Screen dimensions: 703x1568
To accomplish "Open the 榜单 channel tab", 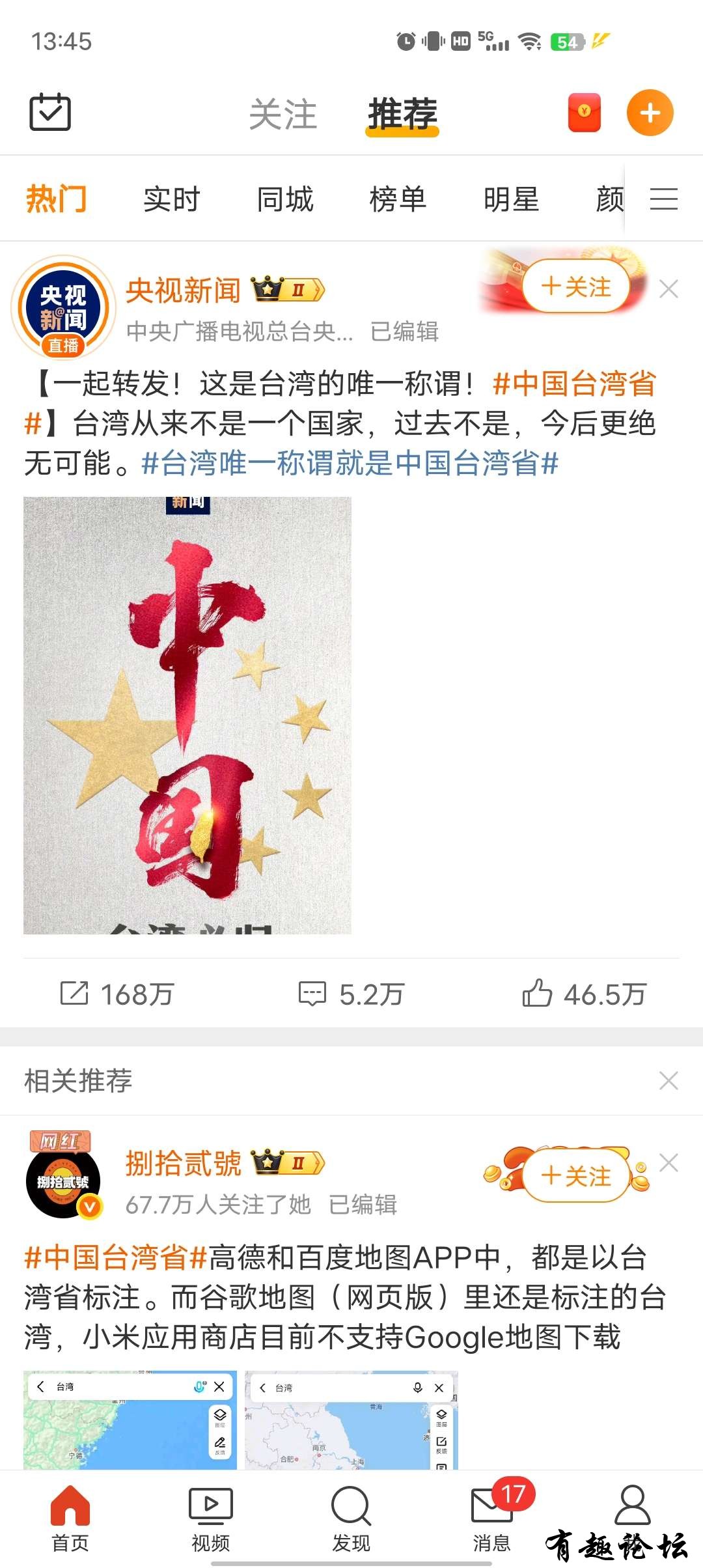I will pyautogui.click(x=398, y=199).
